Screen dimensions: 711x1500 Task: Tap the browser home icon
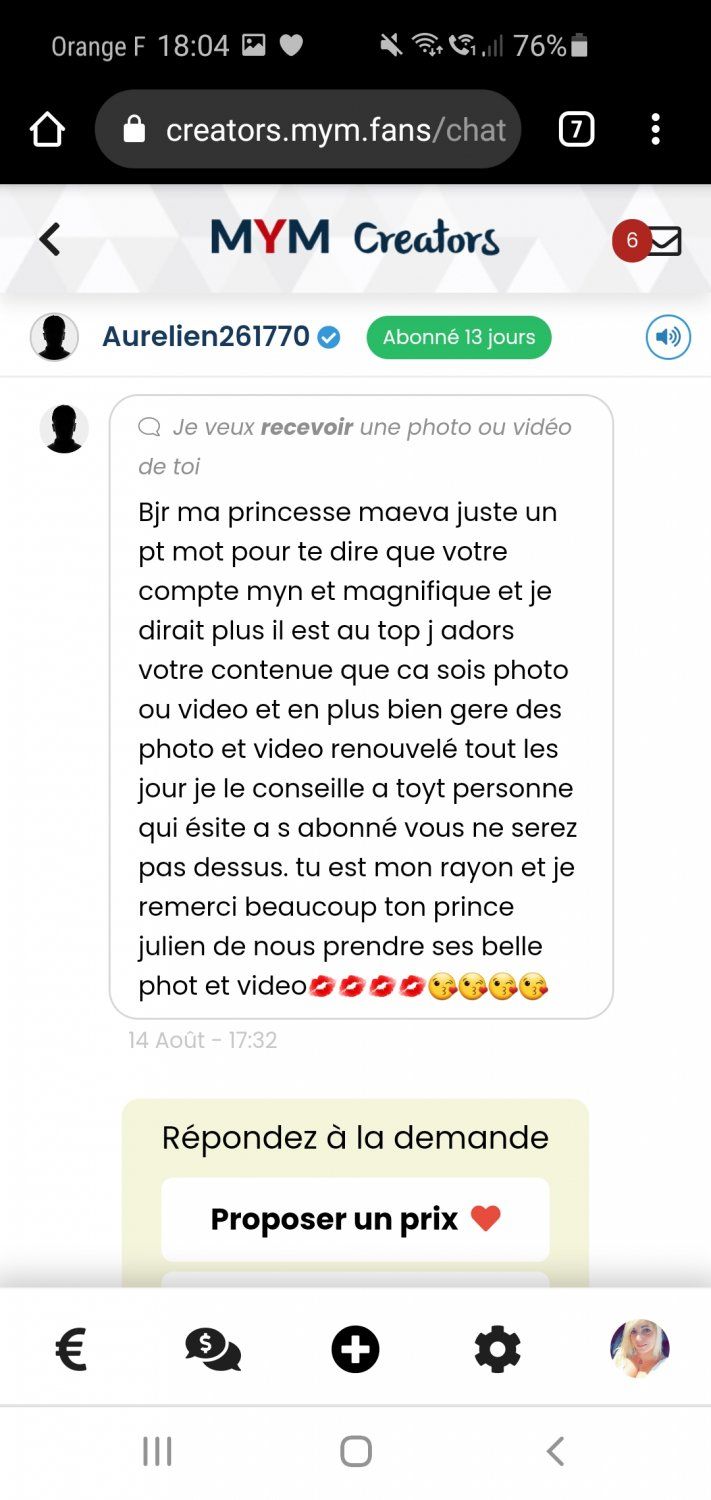47,130
